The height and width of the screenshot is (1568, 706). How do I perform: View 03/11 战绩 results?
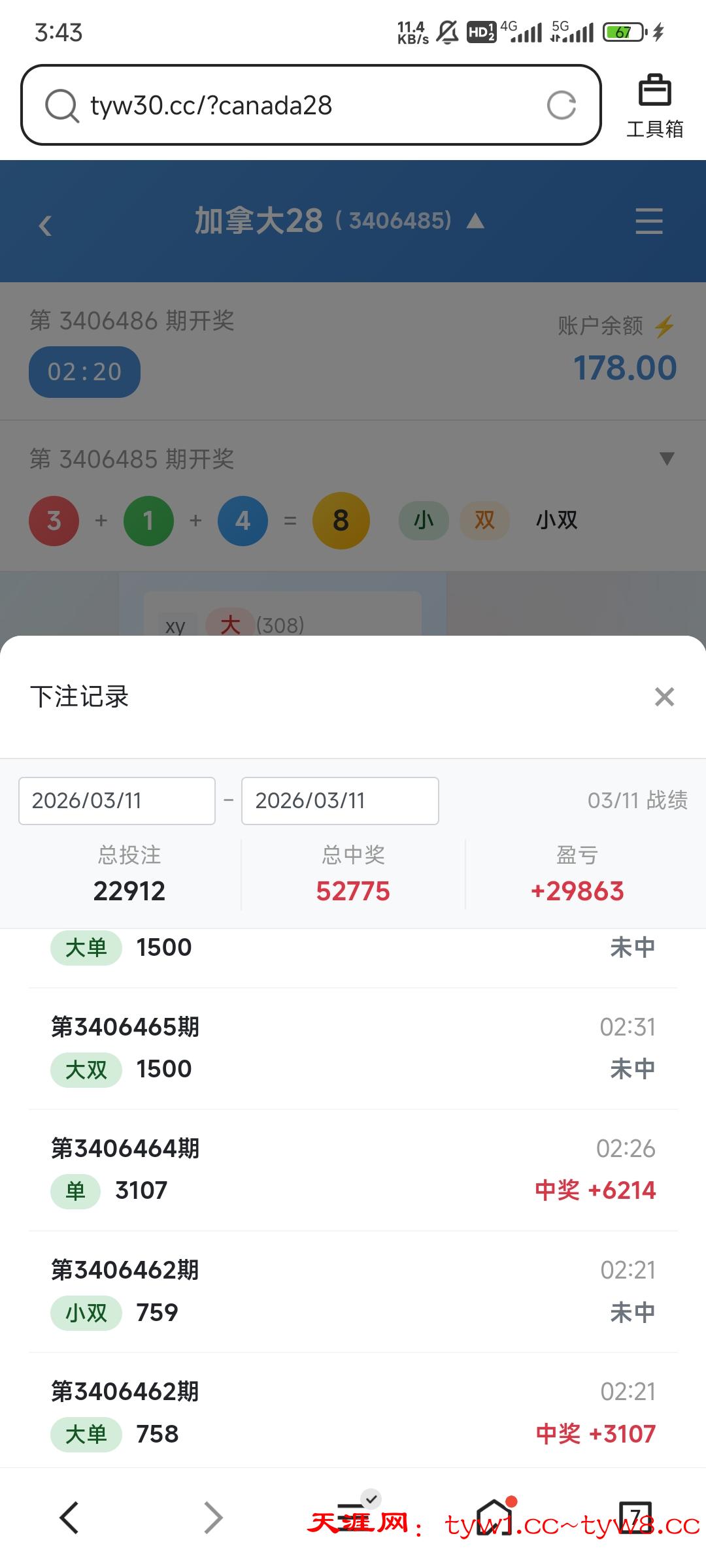click(x=637, y=800)
